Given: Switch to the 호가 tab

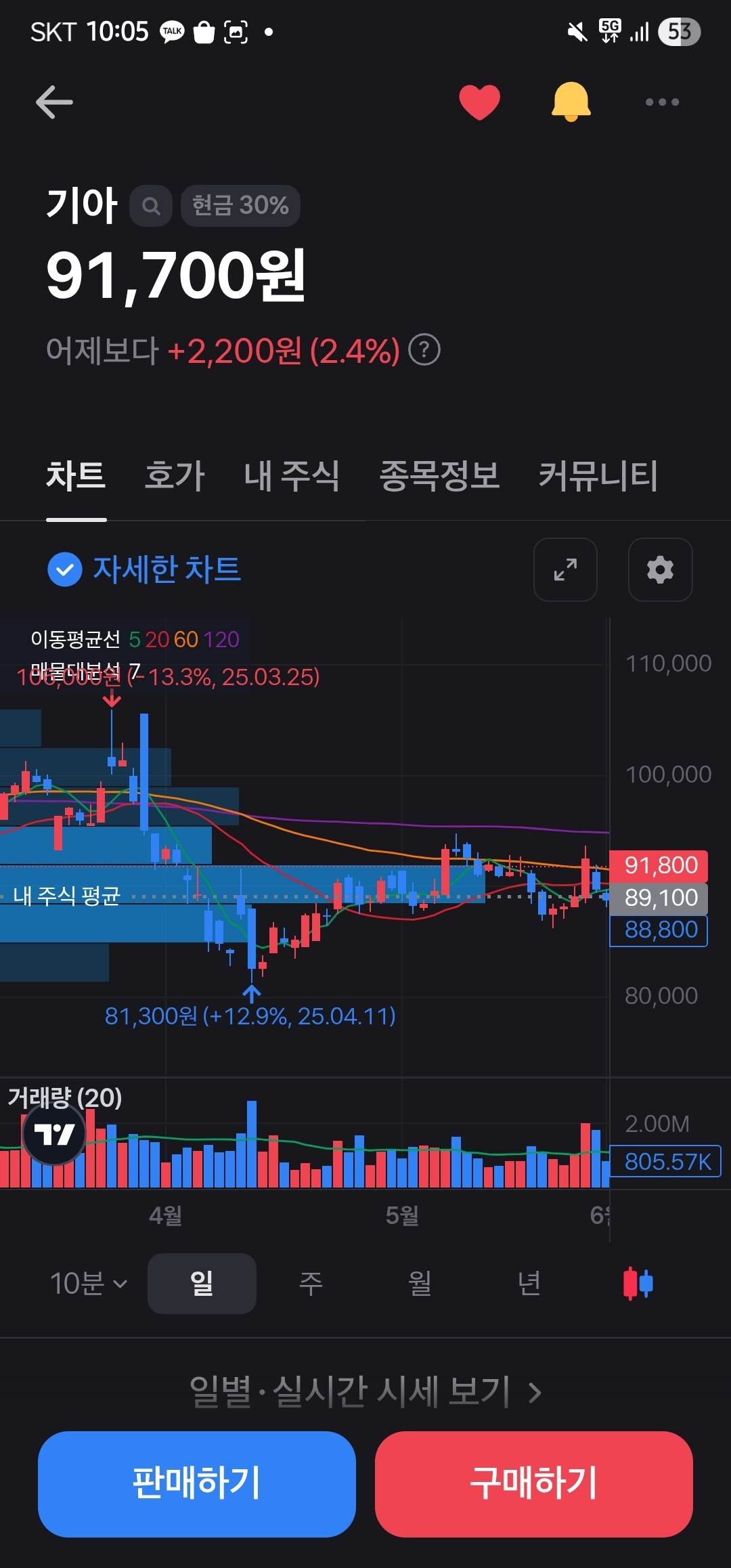Looking at the screenshot, I should (175, 475).
